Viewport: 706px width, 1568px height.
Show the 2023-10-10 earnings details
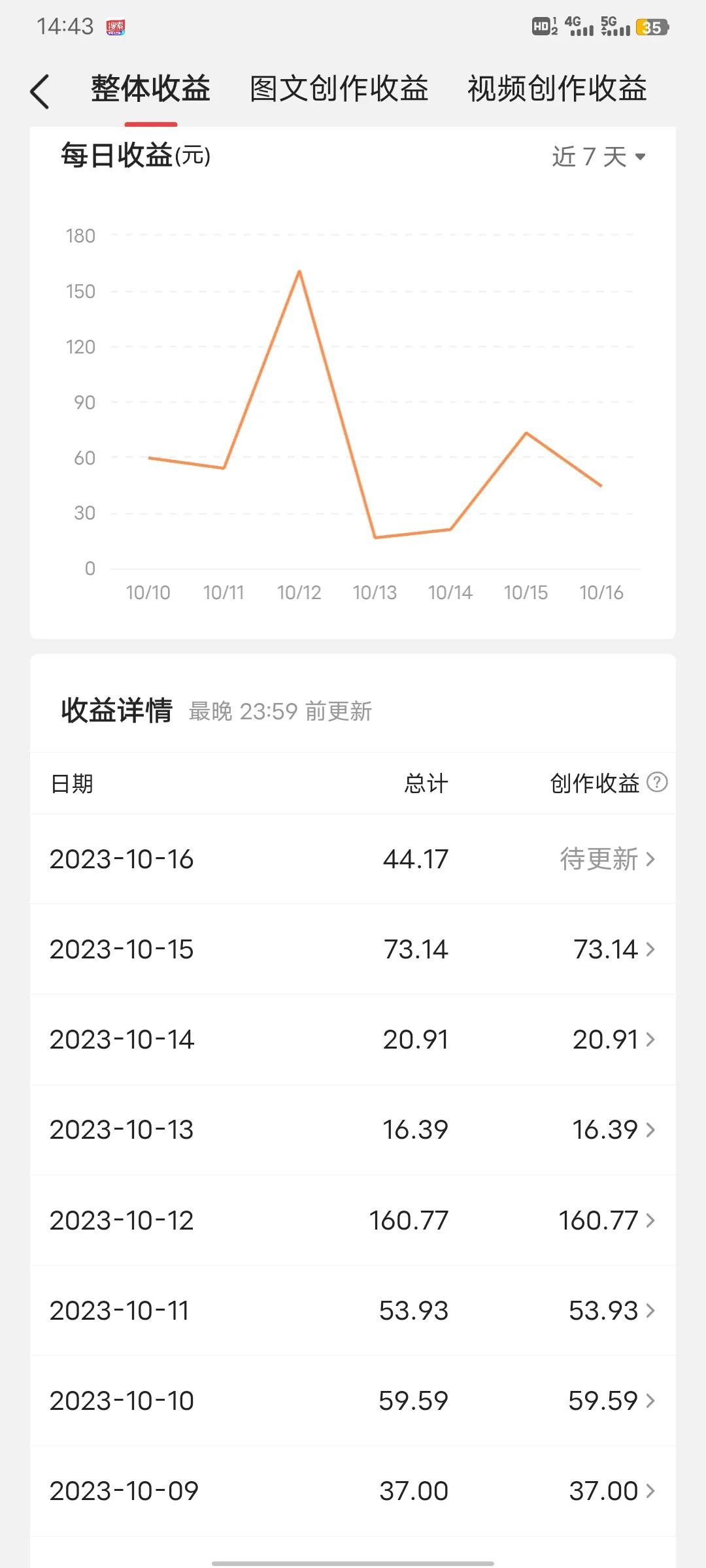tap(612, 1401)
